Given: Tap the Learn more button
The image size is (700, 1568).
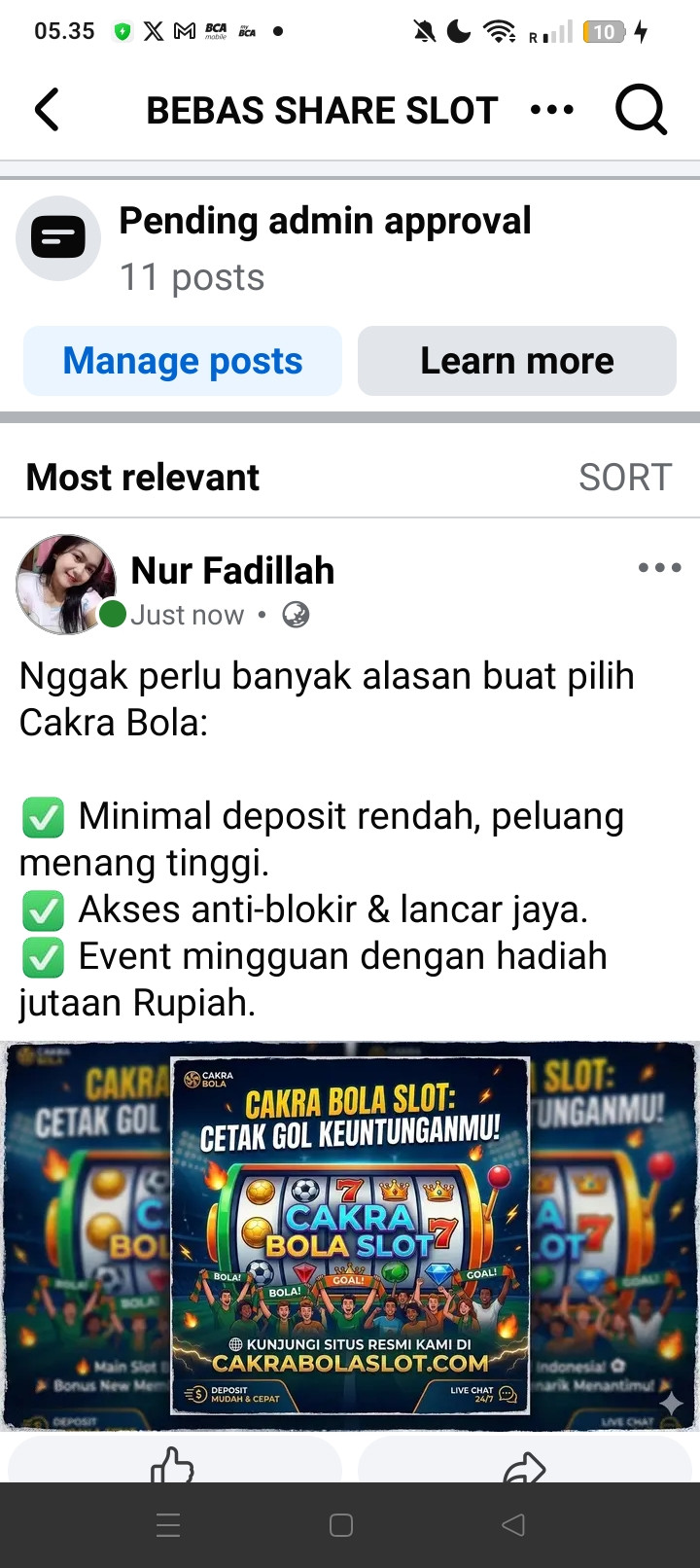Looking at the screenshot, I should (517, 361).
